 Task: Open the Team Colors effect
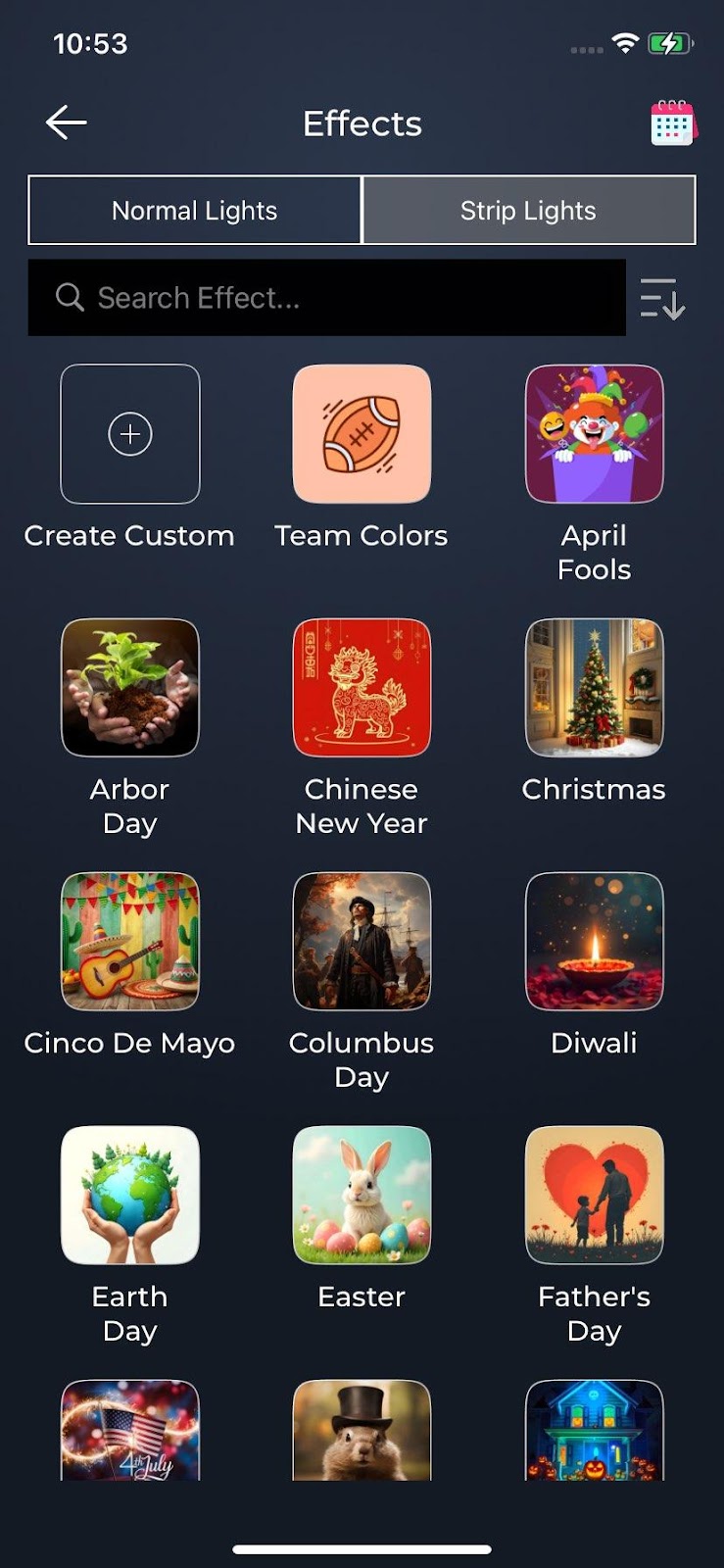tap(362, 434)
